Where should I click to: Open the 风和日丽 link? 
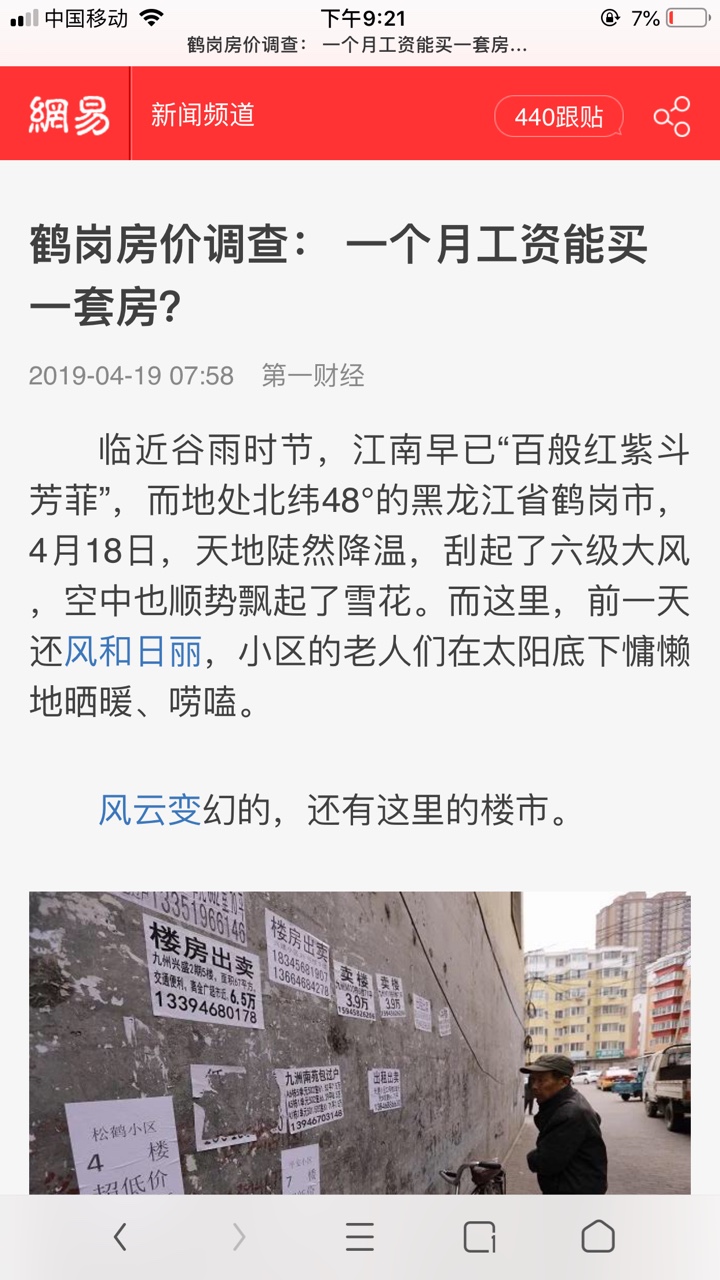coord(133,653)
